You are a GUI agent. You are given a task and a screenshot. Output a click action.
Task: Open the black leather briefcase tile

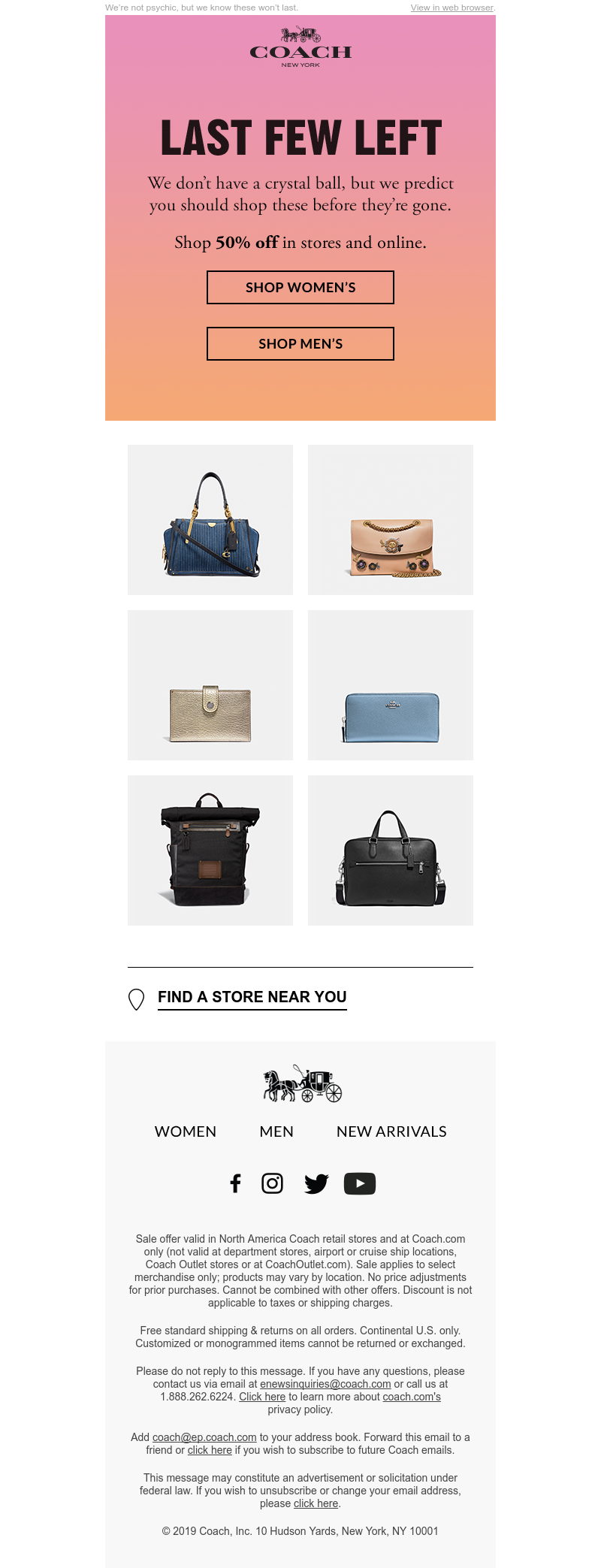pyautogui.click(x=391, y=850)
